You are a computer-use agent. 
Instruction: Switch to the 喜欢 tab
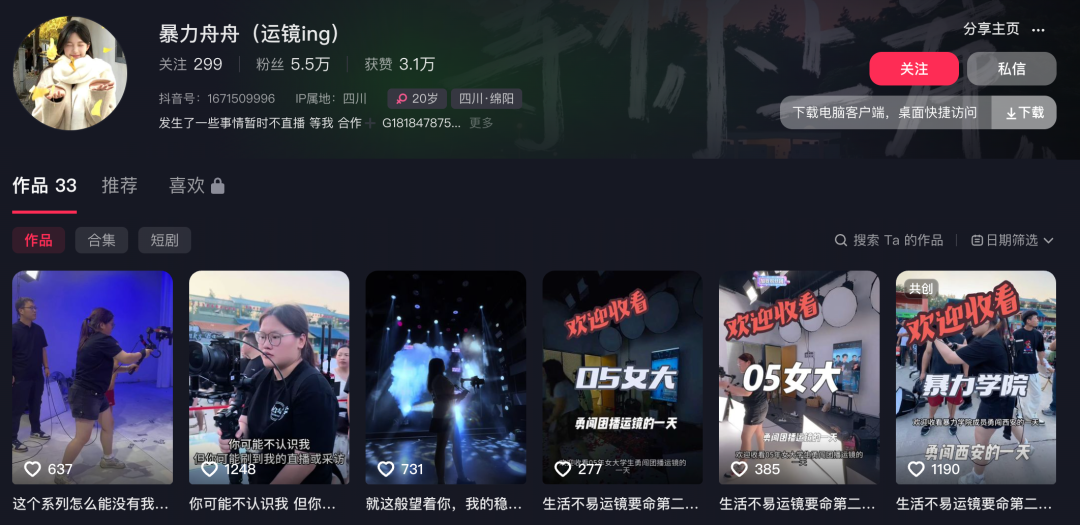(196, 186)
